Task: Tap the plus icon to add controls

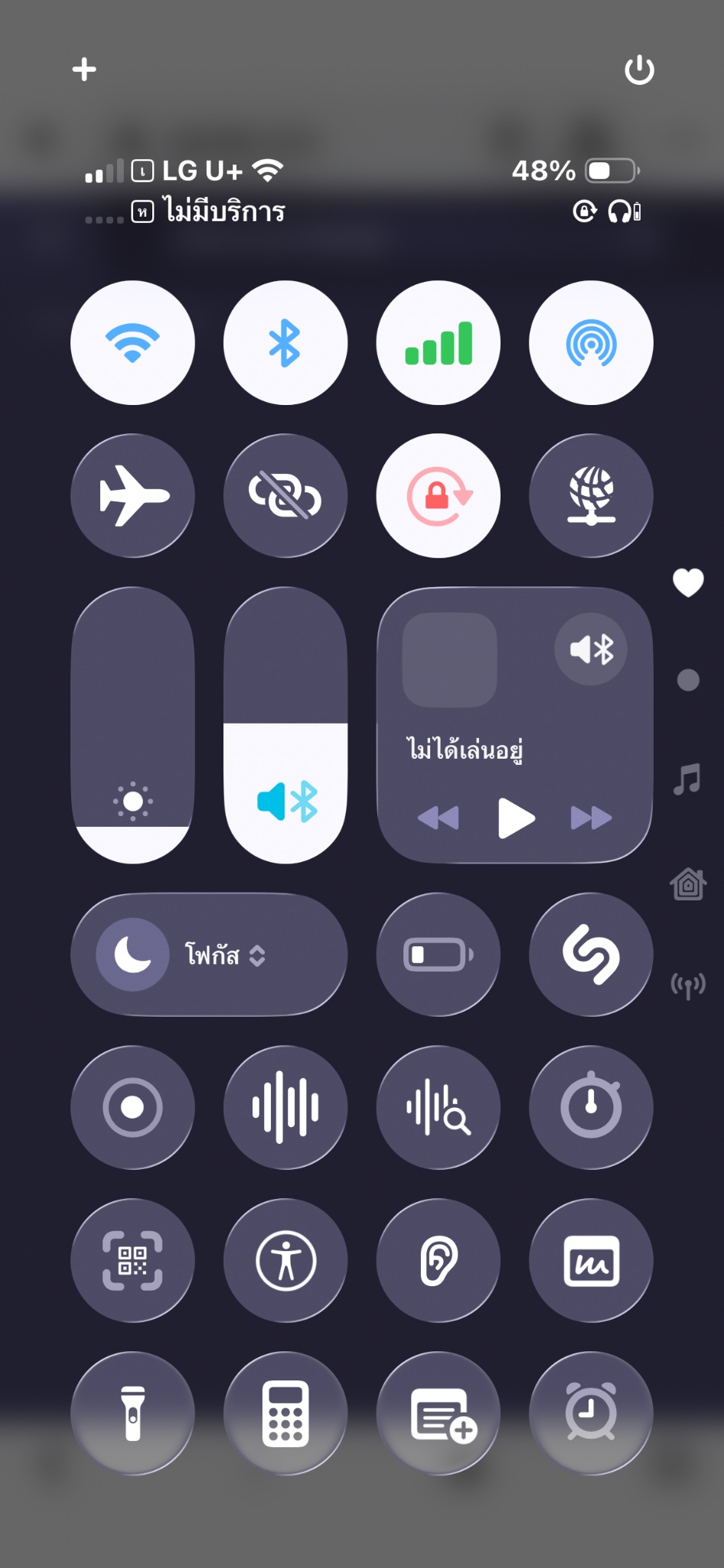Action: point(84,70)
